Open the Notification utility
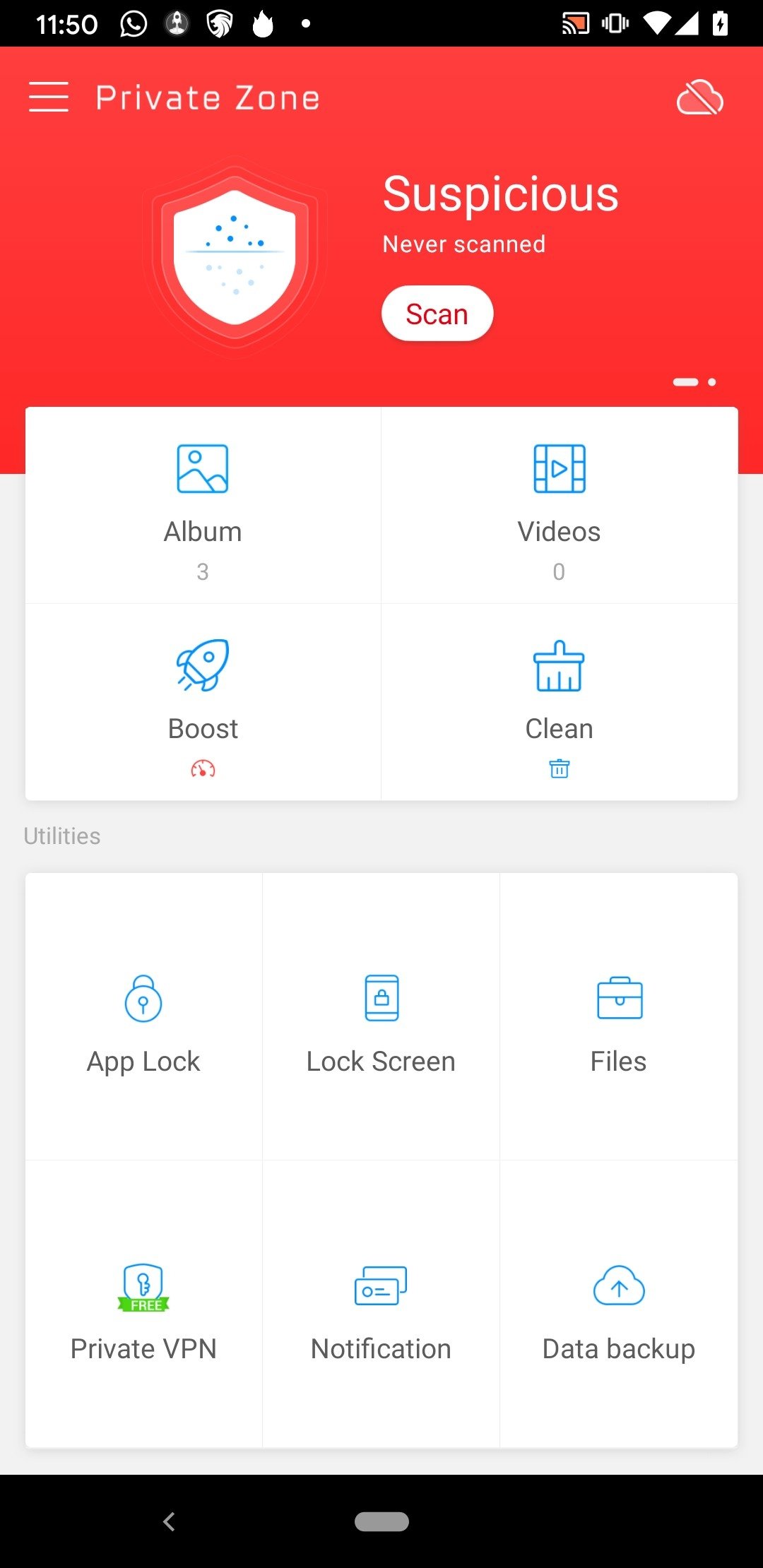 (381, 1304)
